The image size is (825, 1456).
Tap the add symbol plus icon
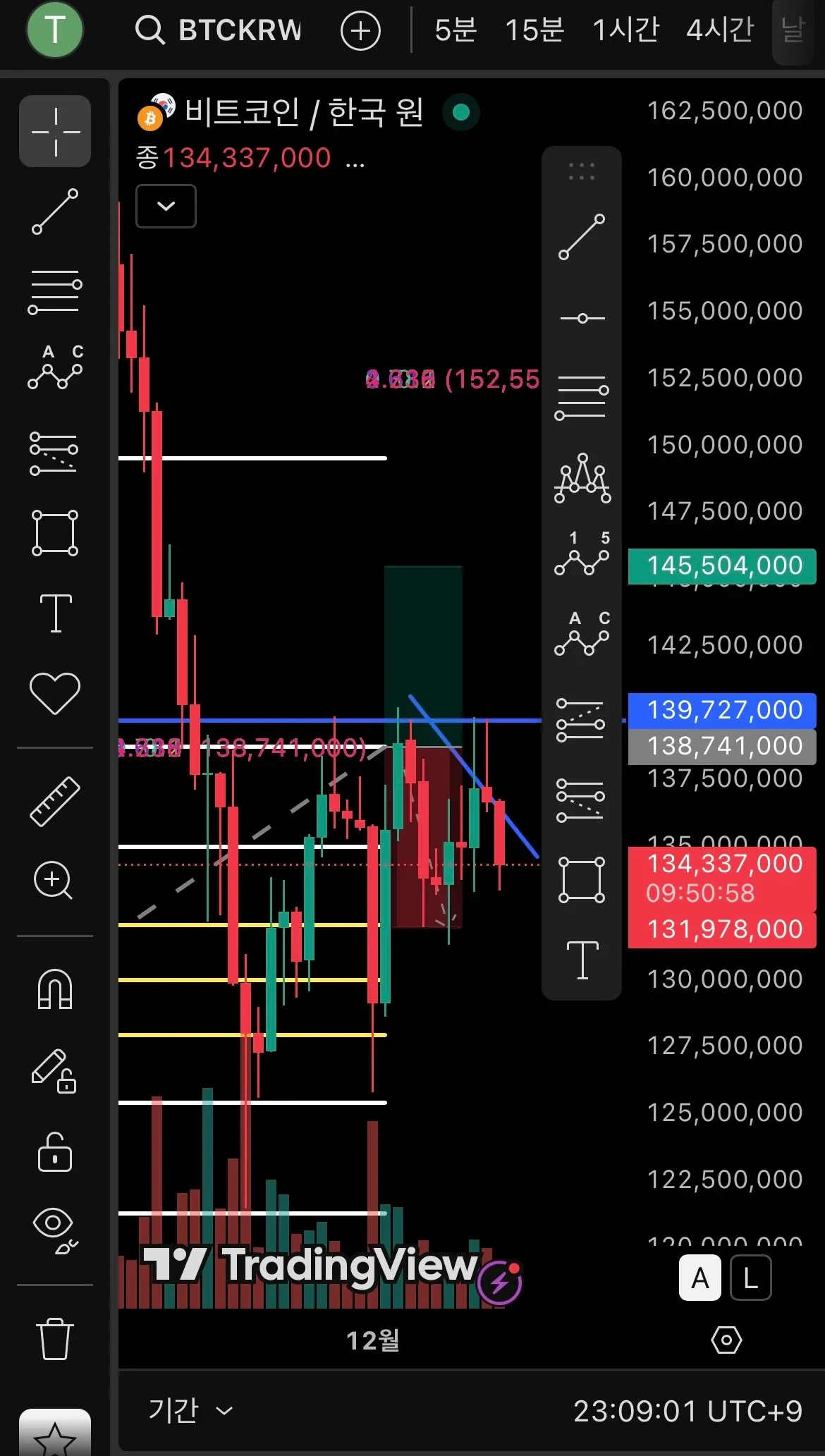point(360,31)
